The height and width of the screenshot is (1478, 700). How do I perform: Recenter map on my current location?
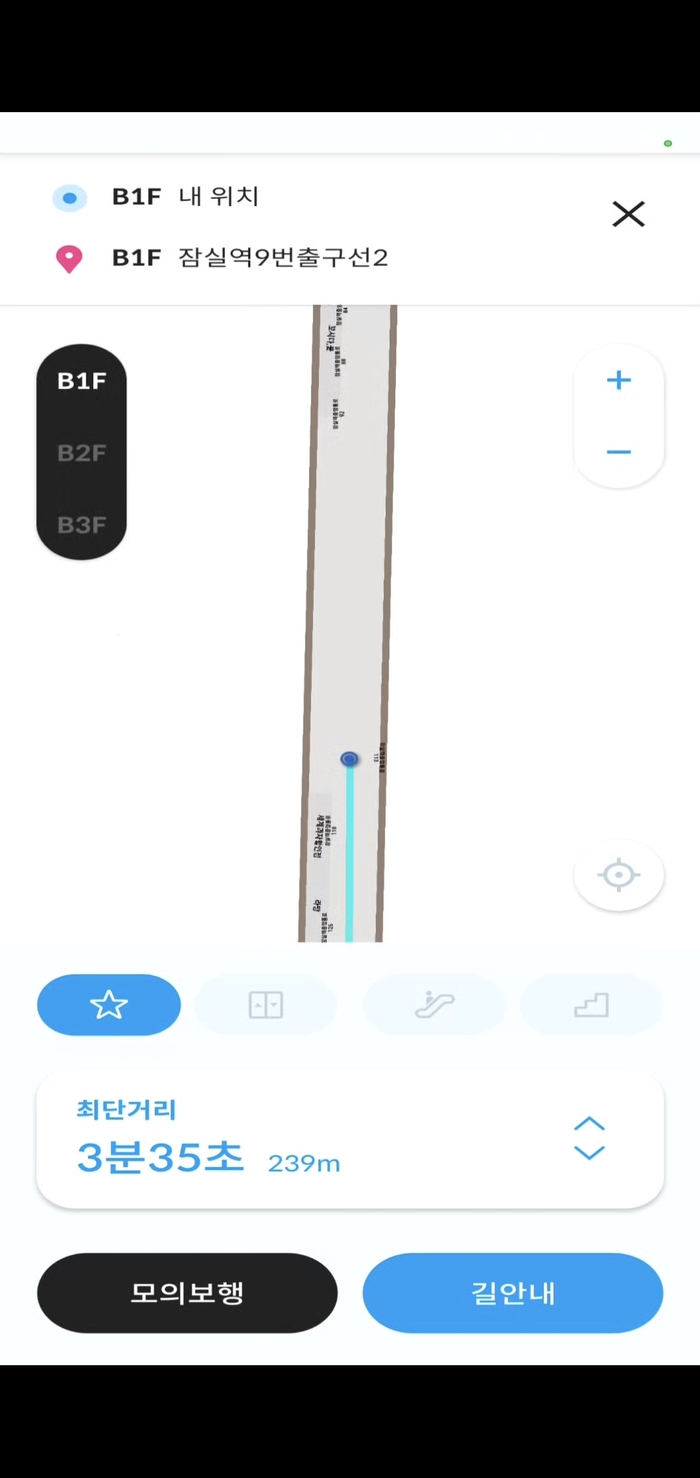click(x=618, y=875)
